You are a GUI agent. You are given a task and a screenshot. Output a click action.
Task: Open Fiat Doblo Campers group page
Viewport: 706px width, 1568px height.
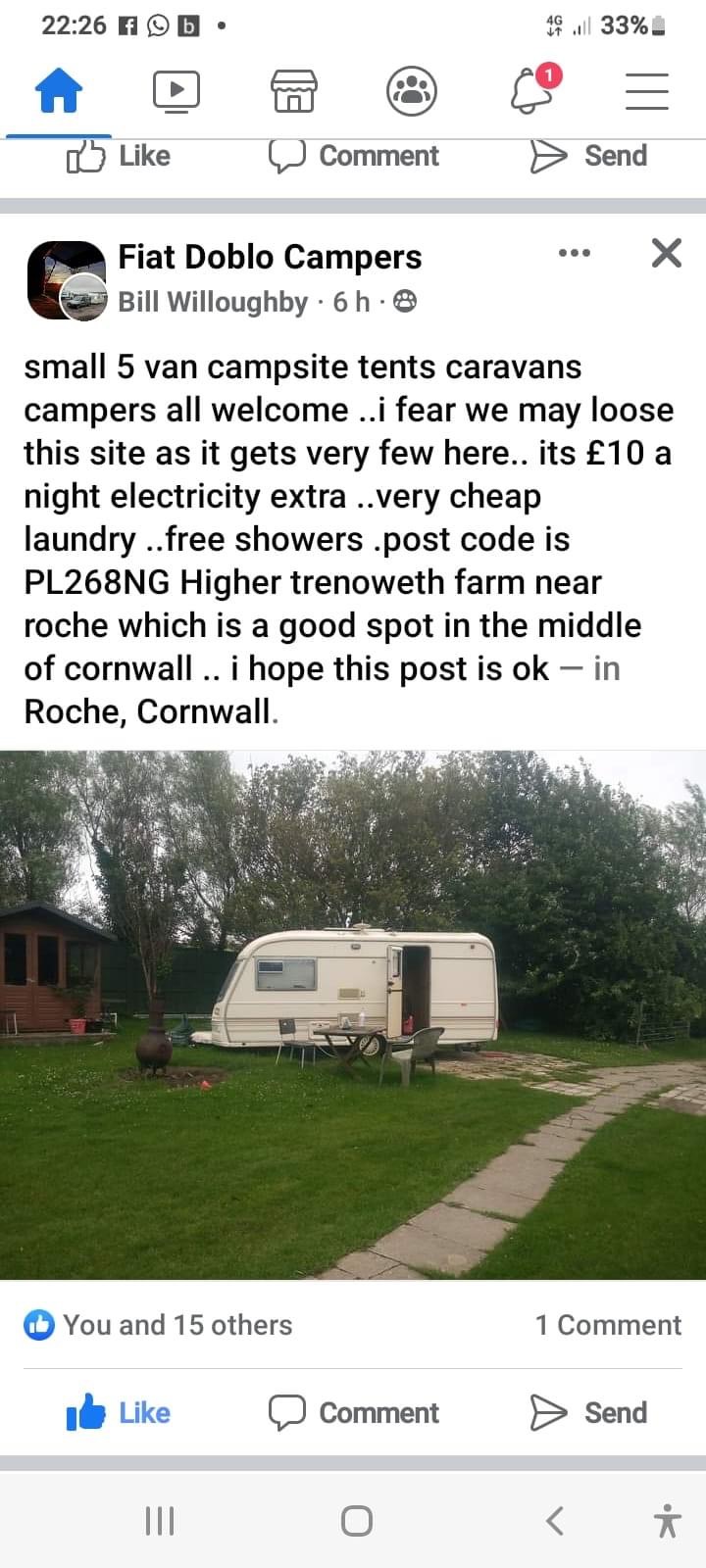coord(270,257)
